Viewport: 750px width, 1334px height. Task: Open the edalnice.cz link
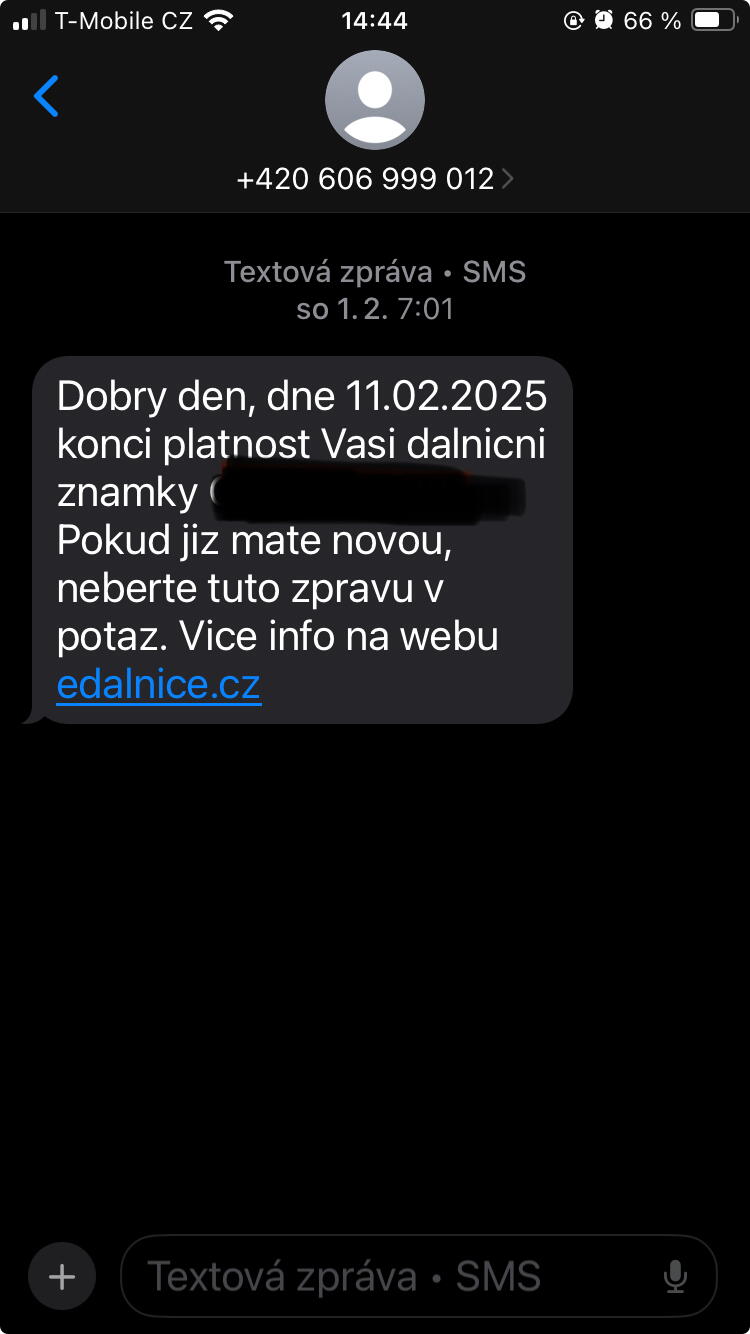(x=159, y=685)
